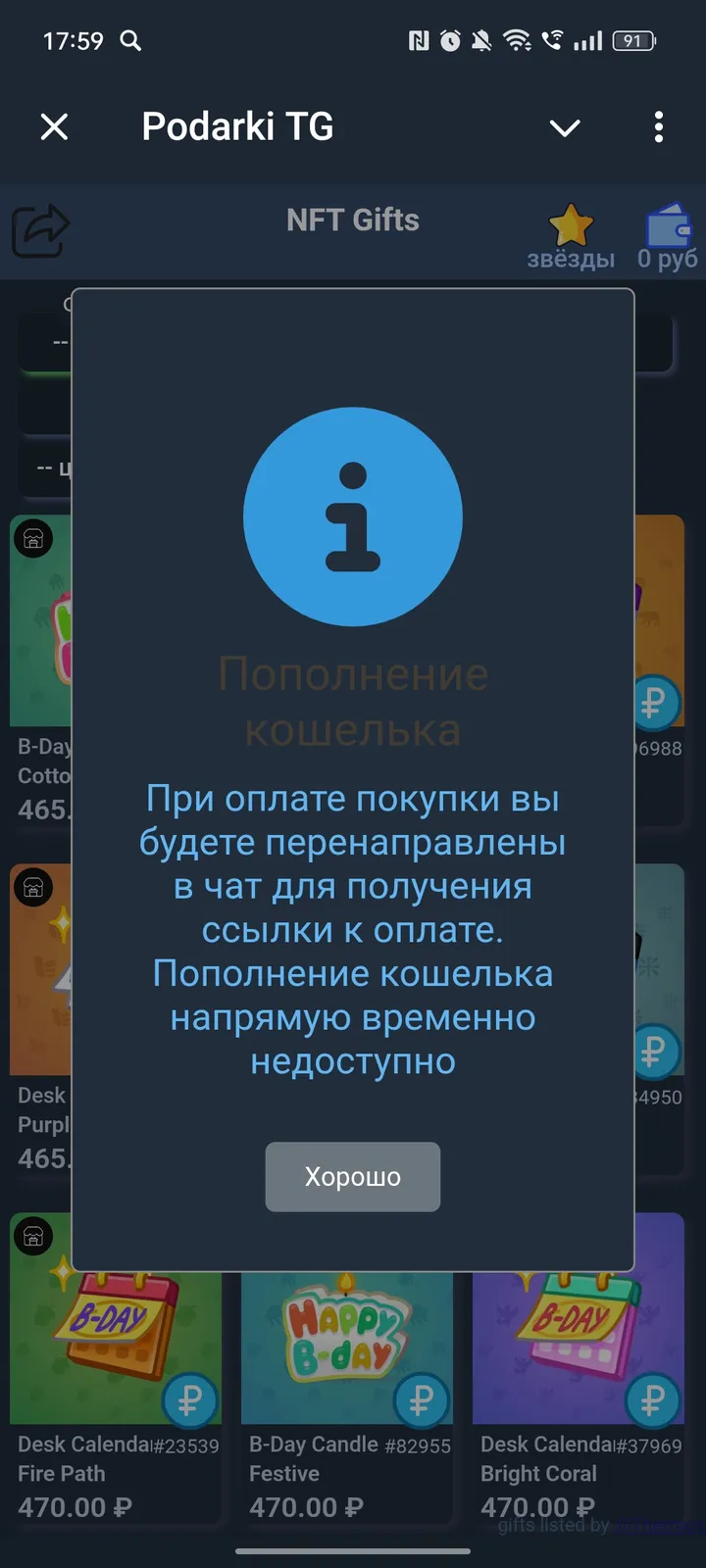Tap the battery indicator showing 91
706x1568 pixels.
click(x=632, y=41)
